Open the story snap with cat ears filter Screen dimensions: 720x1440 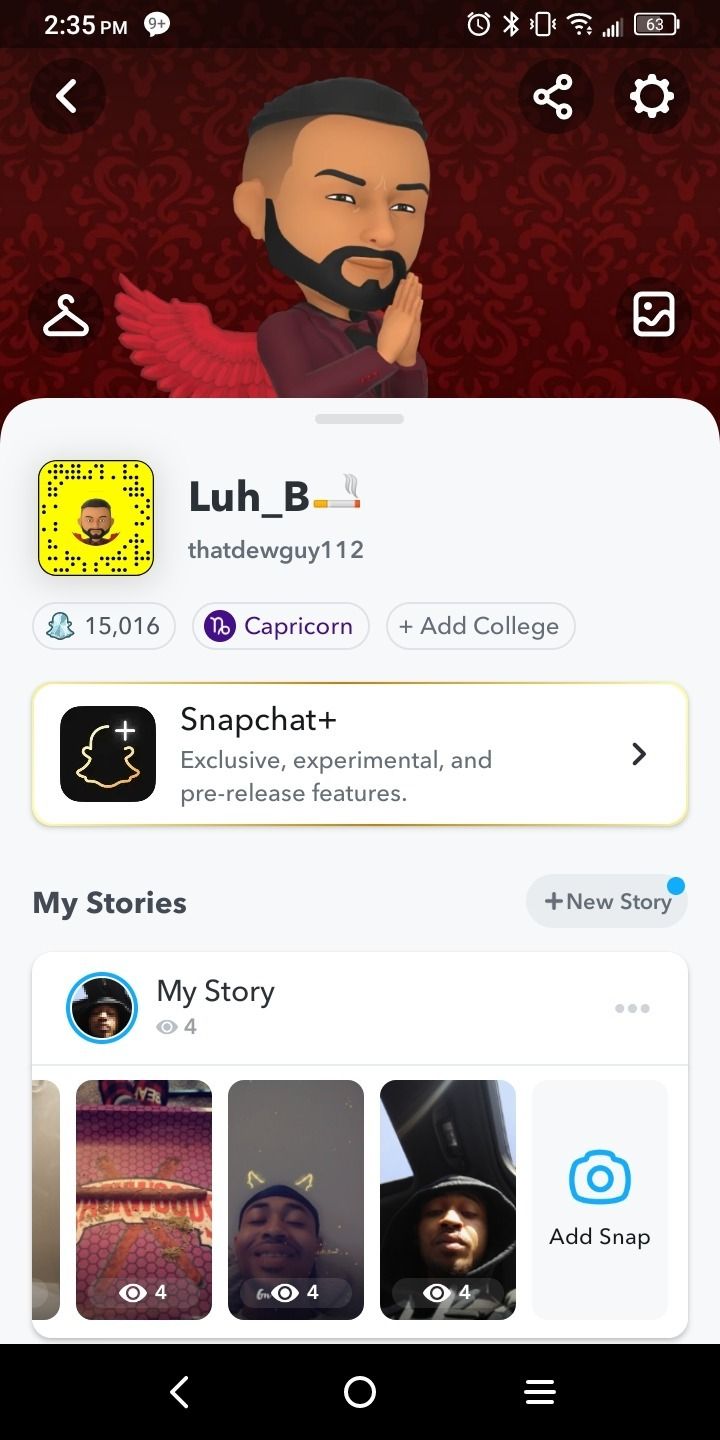point(296,1200)
